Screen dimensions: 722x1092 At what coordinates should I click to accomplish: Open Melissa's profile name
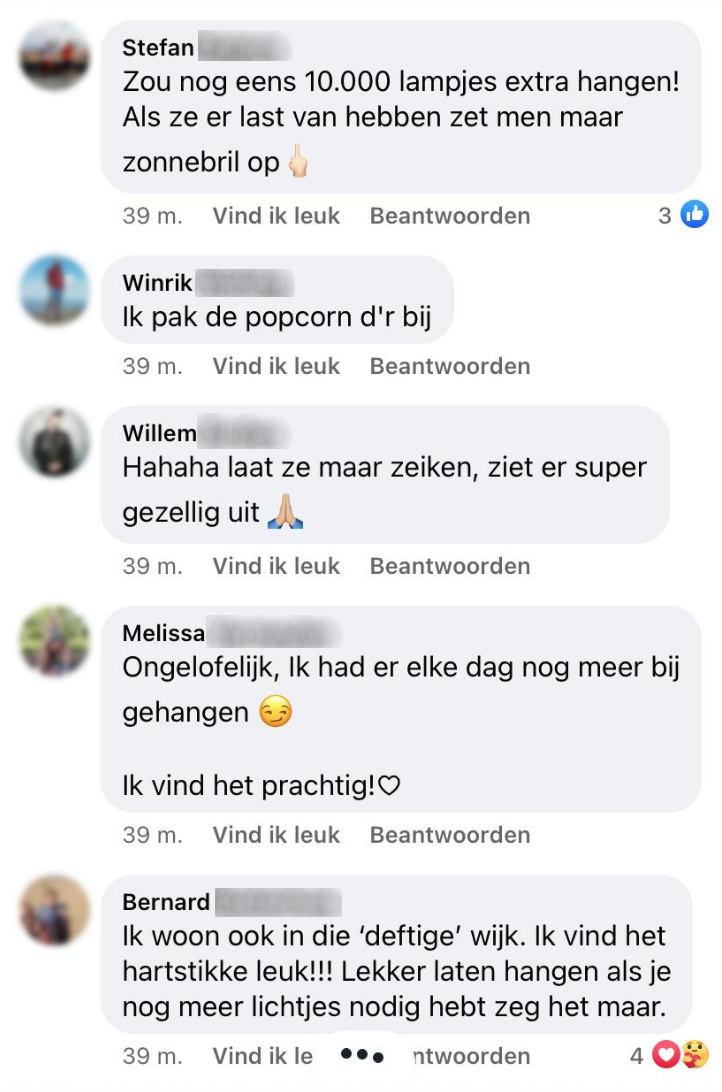pos(163,633)
